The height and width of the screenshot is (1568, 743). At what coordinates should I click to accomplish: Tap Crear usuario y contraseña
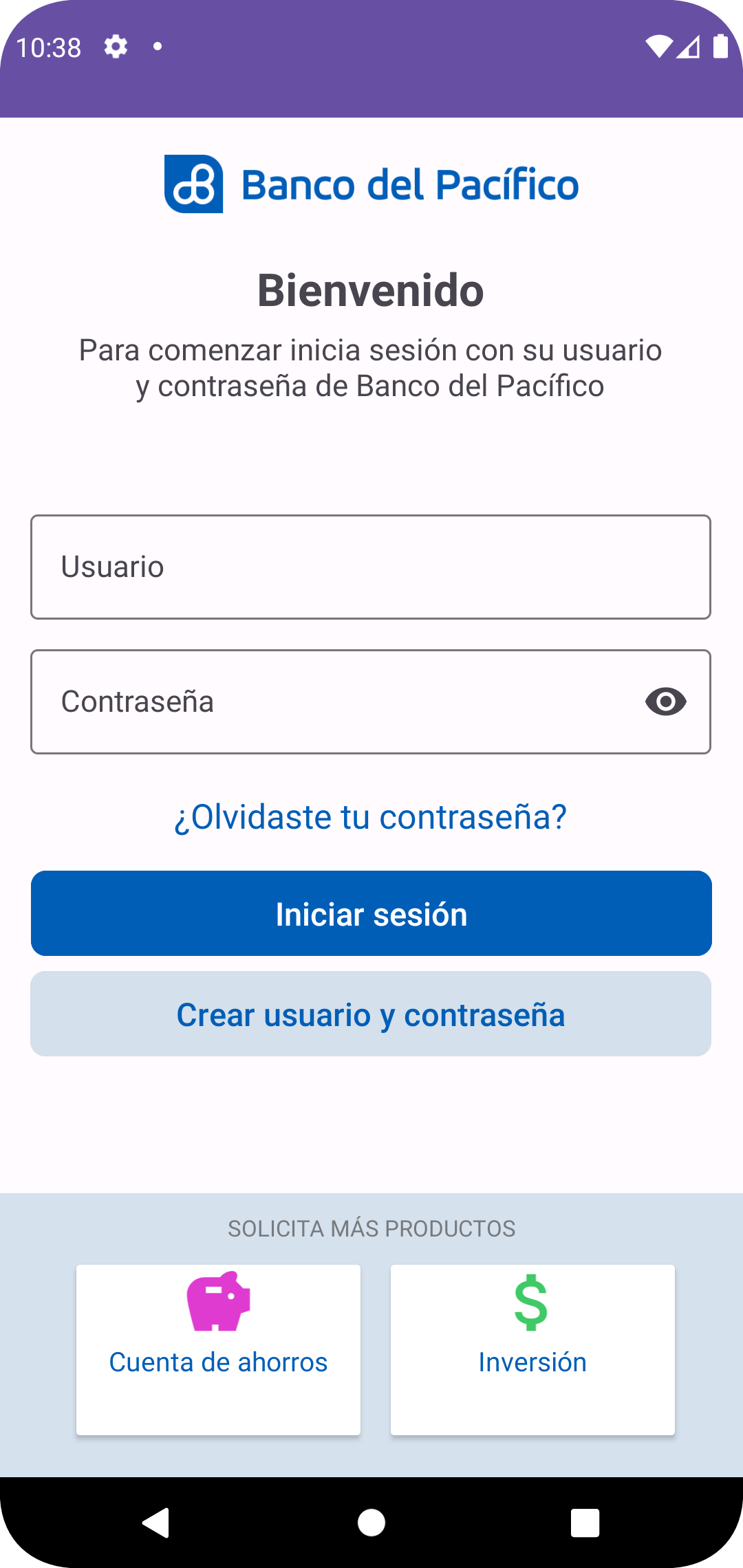point(371,1014)
